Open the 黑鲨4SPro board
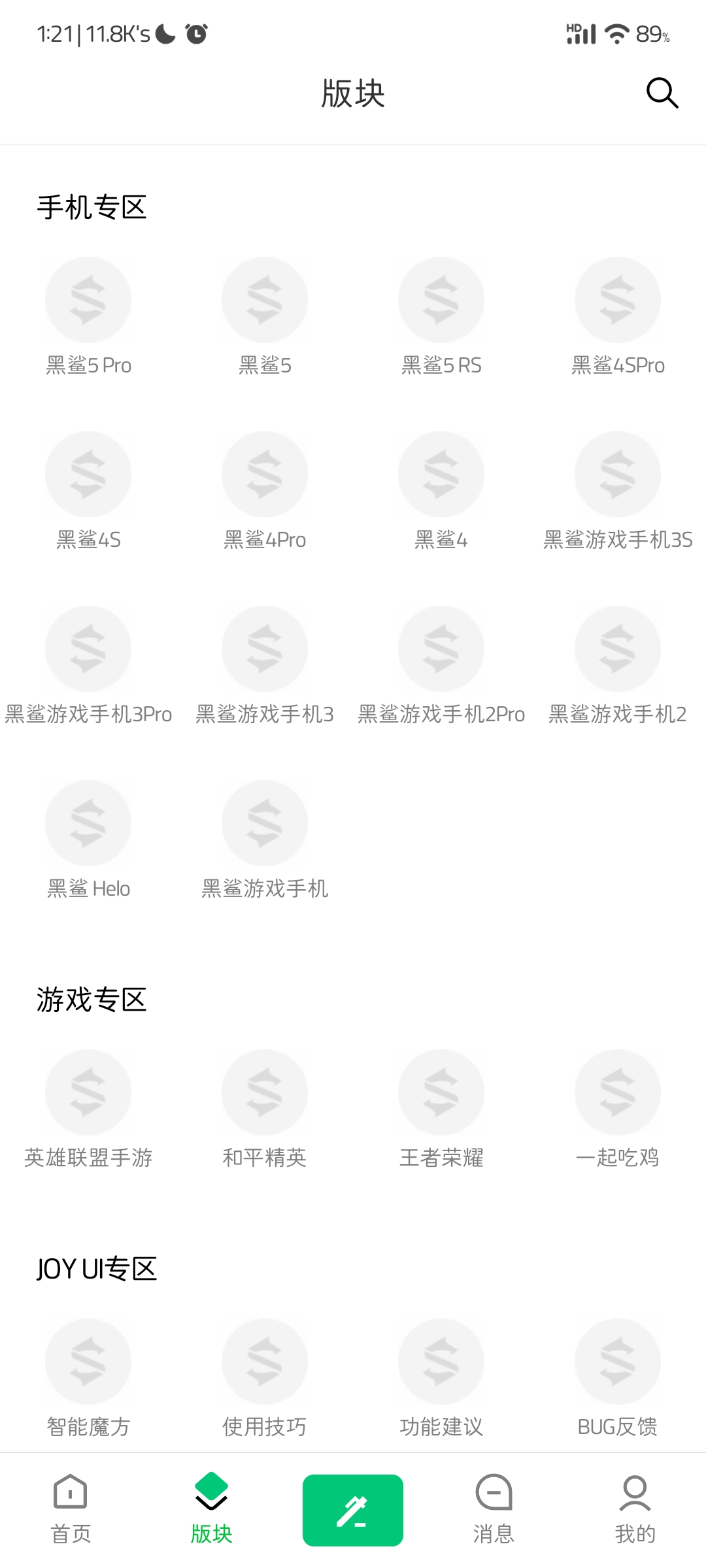This screenshot has width=706, height=1568. tap(618, 317)
